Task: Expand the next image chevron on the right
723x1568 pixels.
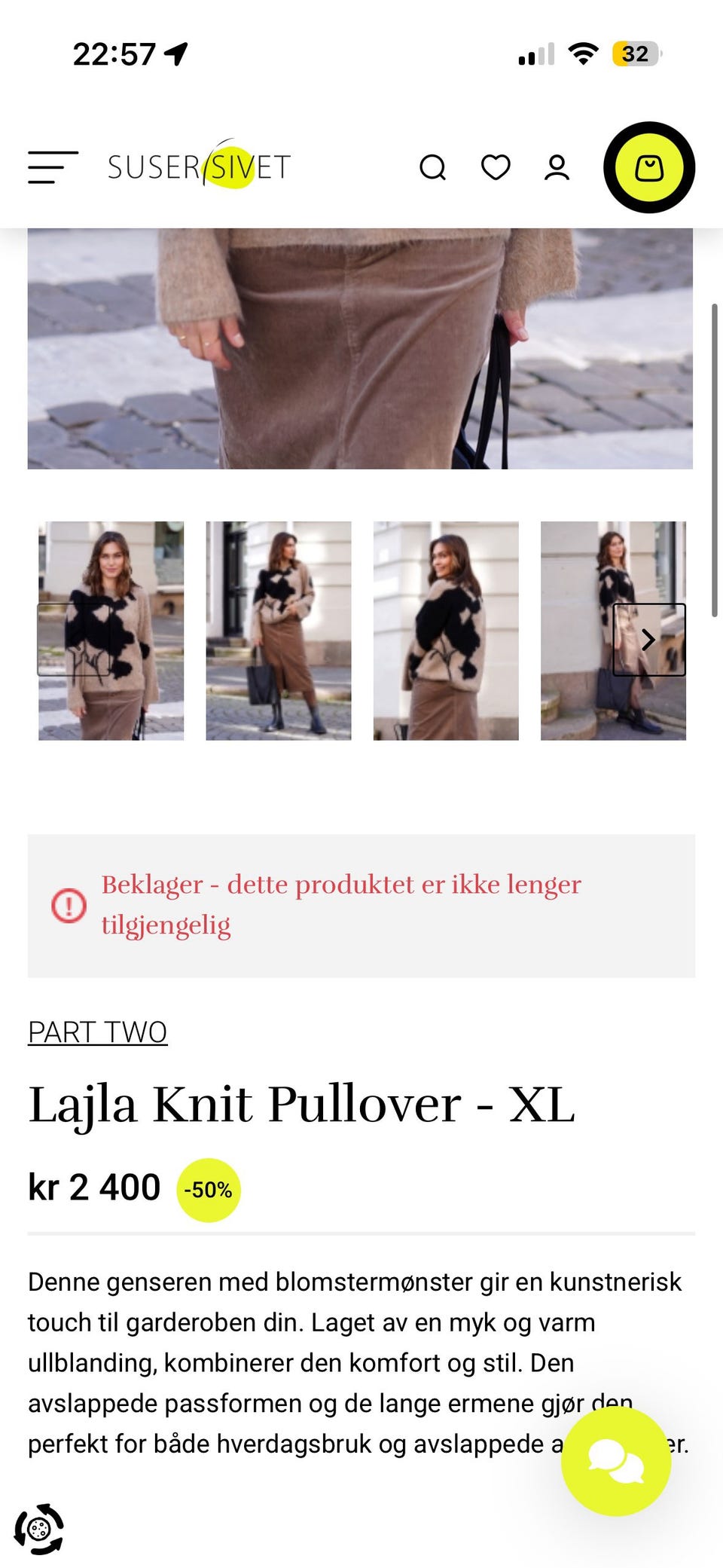Action: coord(648,640)
